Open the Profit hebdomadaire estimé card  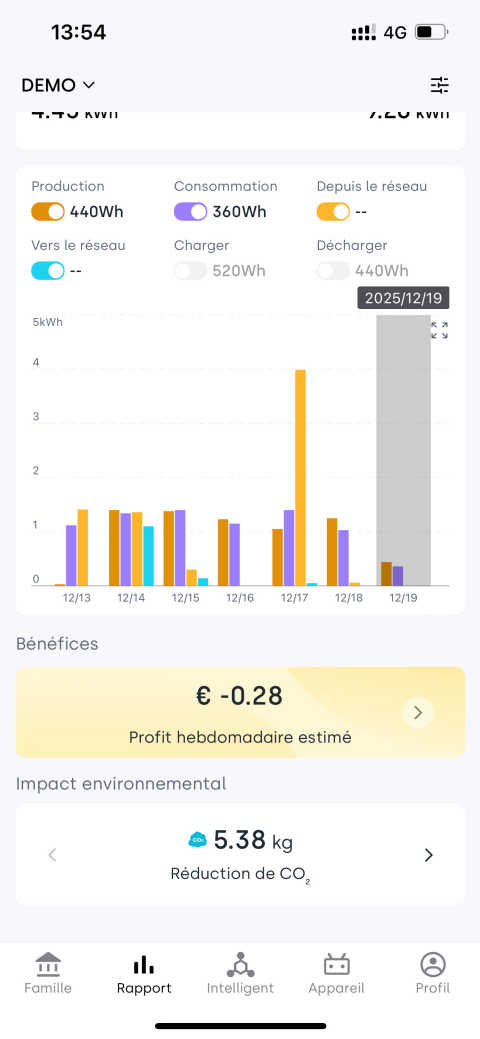(240, 712)
